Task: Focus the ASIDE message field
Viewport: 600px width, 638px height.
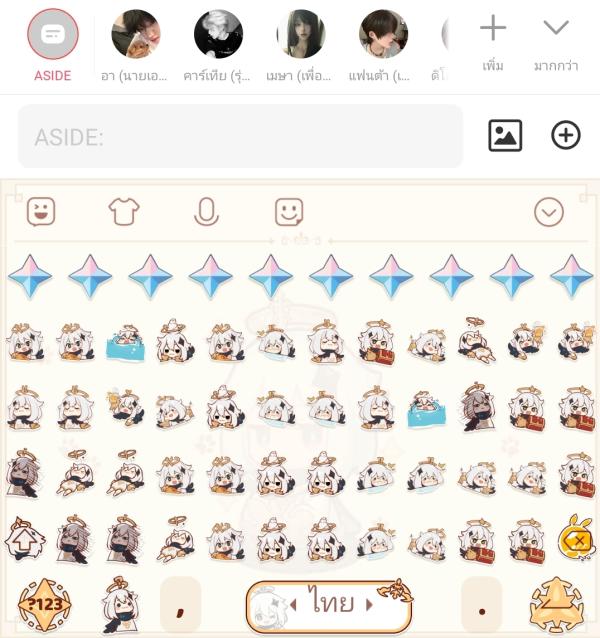Action: (240, 136)
